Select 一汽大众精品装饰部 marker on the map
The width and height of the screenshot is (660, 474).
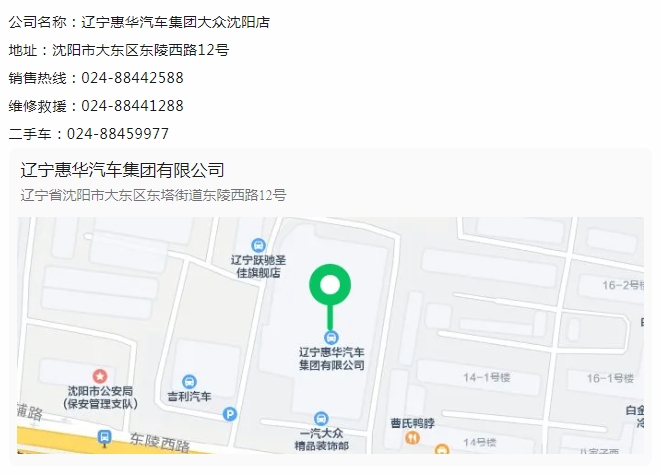(321, 418)
